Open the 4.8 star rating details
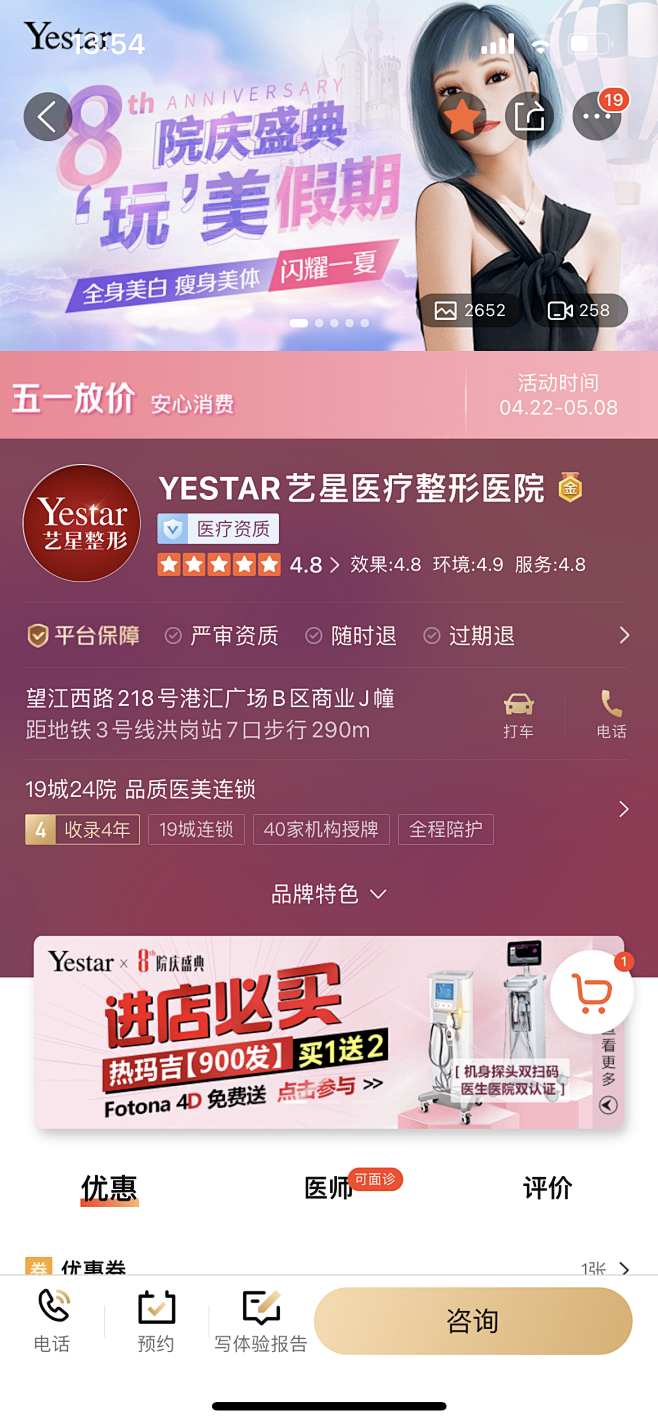This screenshot has width=658, height=1424. tap(312, 565)
